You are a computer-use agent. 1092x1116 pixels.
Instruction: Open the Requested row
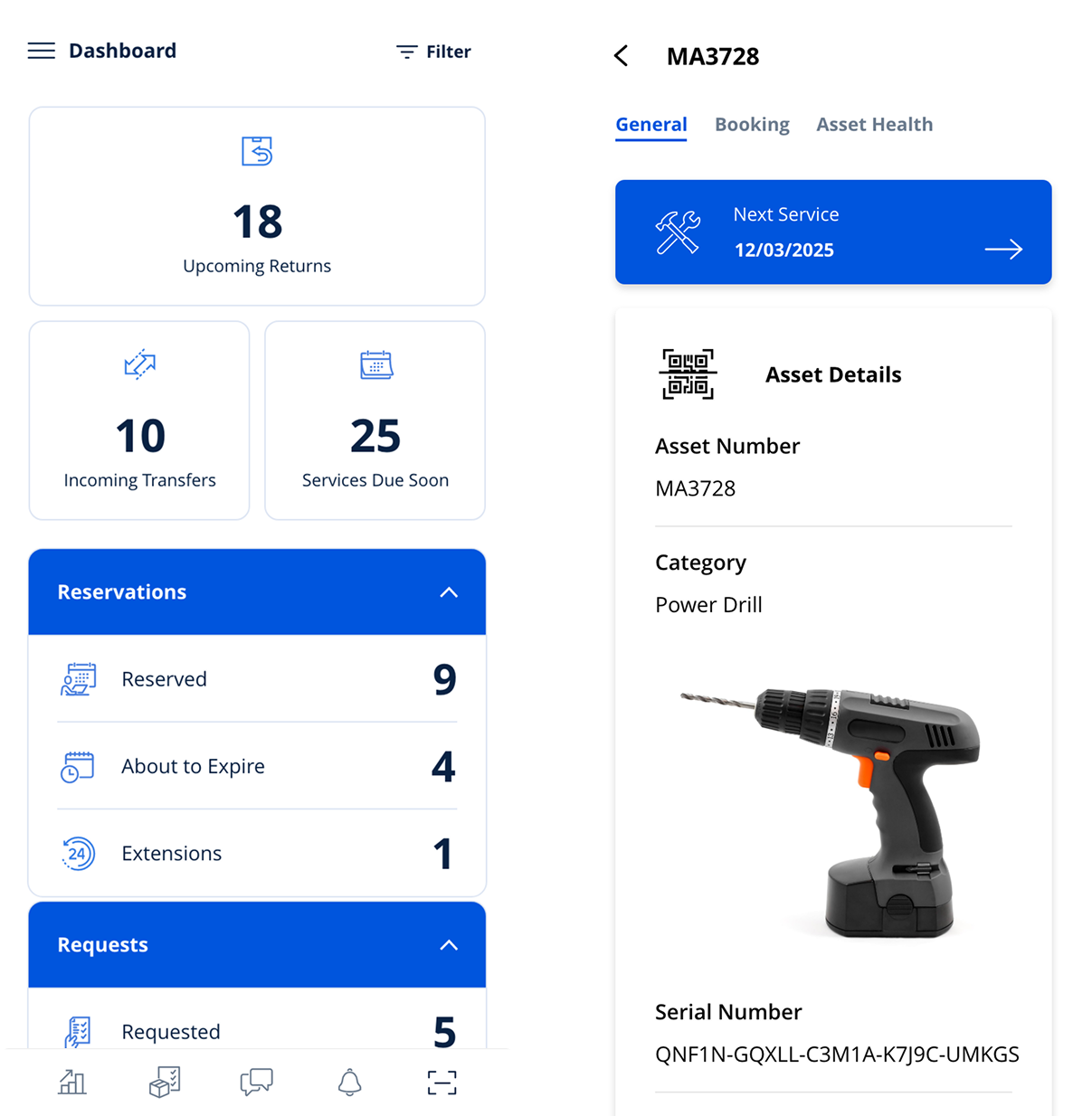point(257,1031)
